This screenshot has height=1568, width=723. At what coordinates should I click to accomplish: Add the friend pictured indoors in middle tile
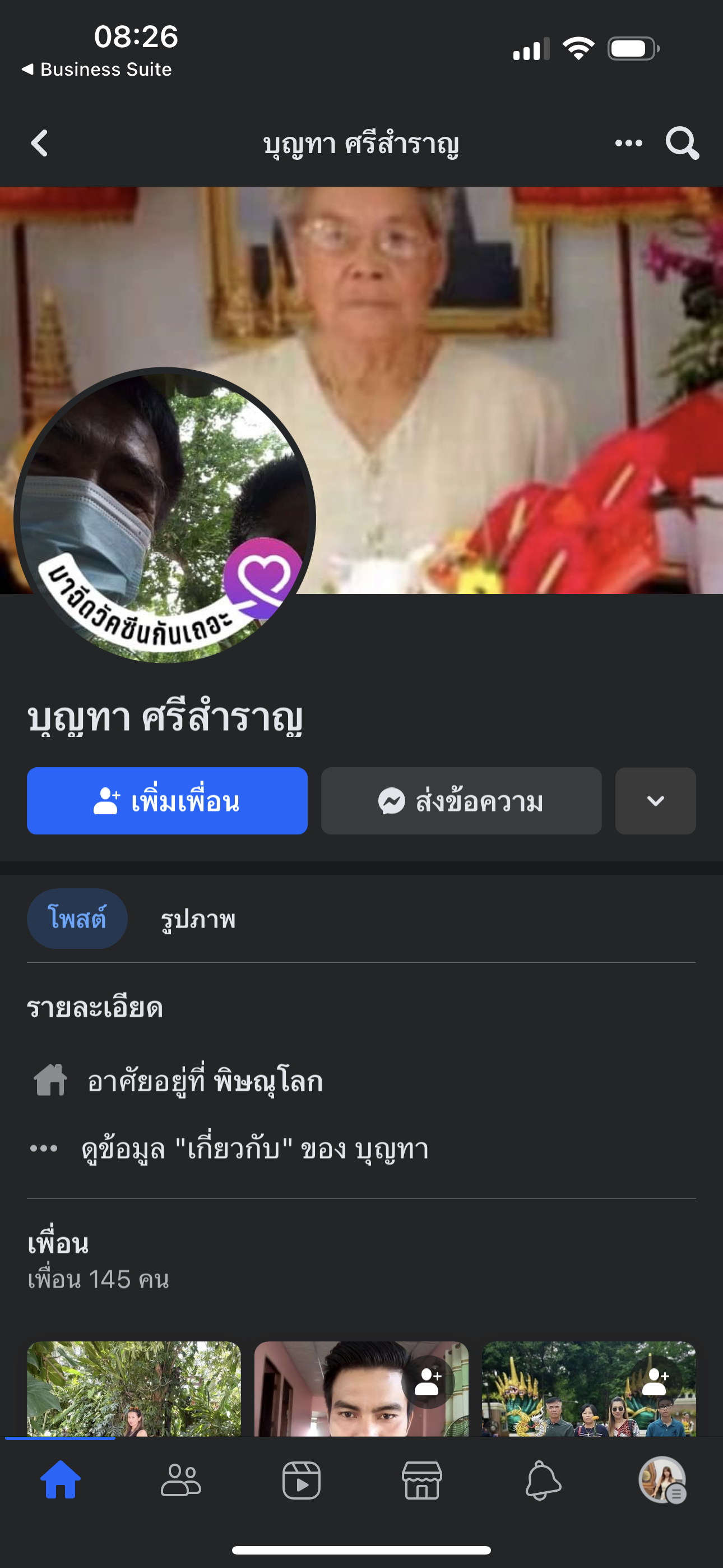(x=427, y=1382)
